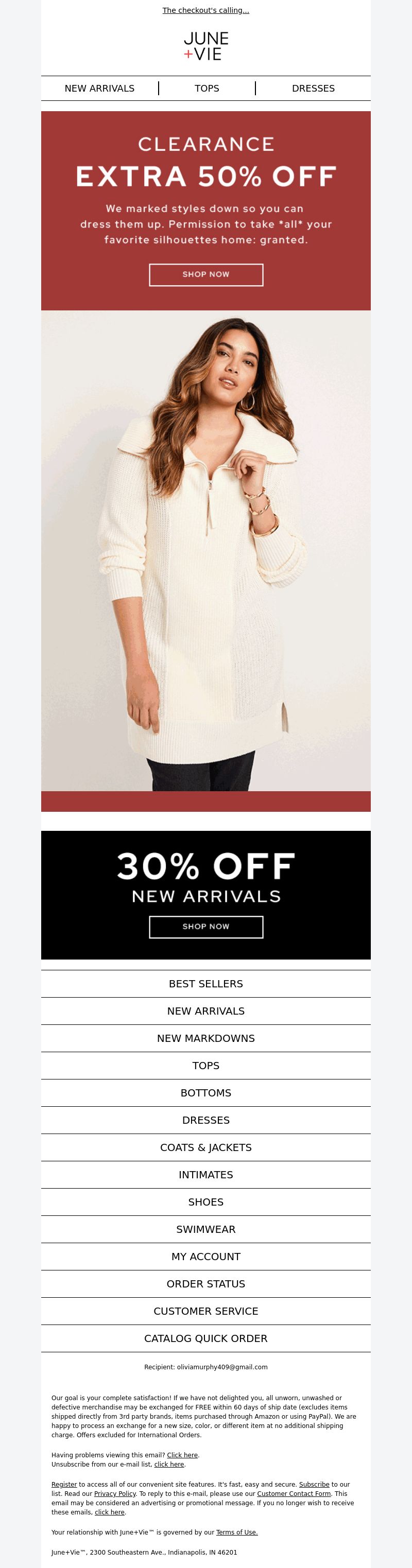This screenshot has width=412, height=1568.
Task: Open the Privacy Policy link
Action: tap(114, 1494)
